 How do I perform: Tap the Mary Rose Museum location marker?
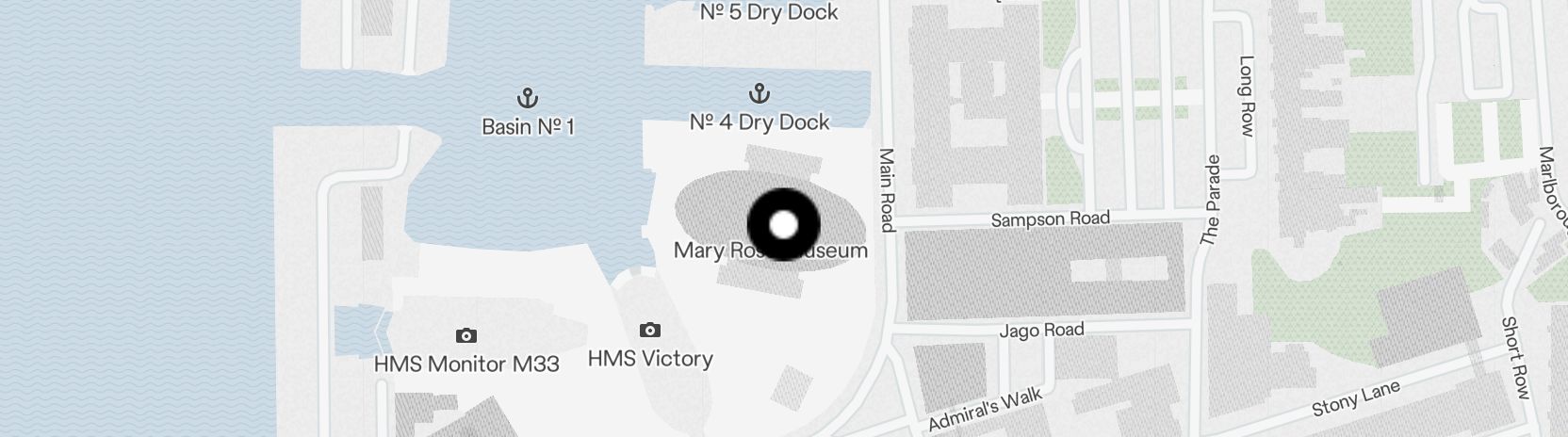tap(783, 224)
